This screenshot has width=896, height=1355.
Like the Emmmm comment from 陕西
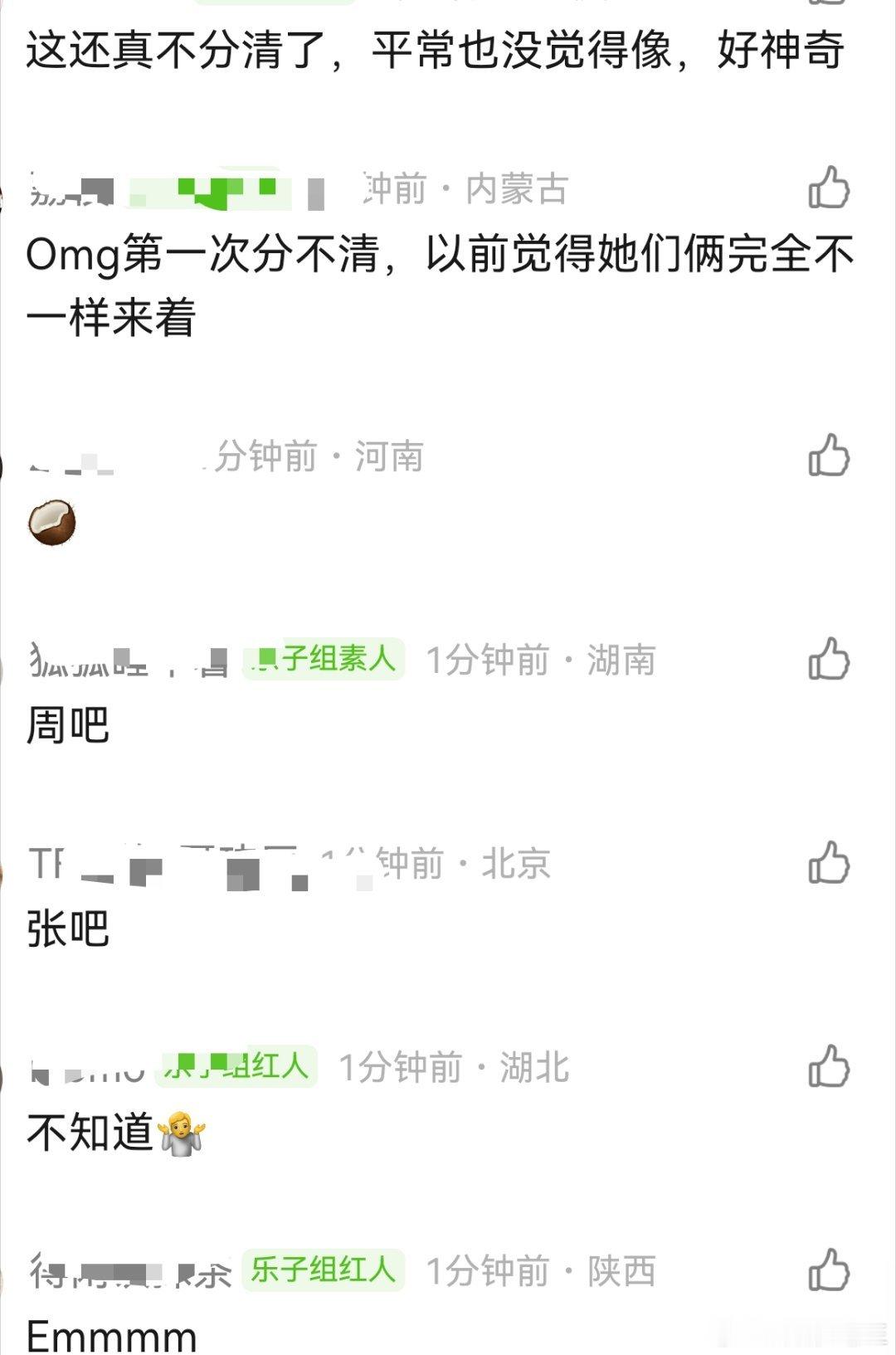tap(829, 1270)
